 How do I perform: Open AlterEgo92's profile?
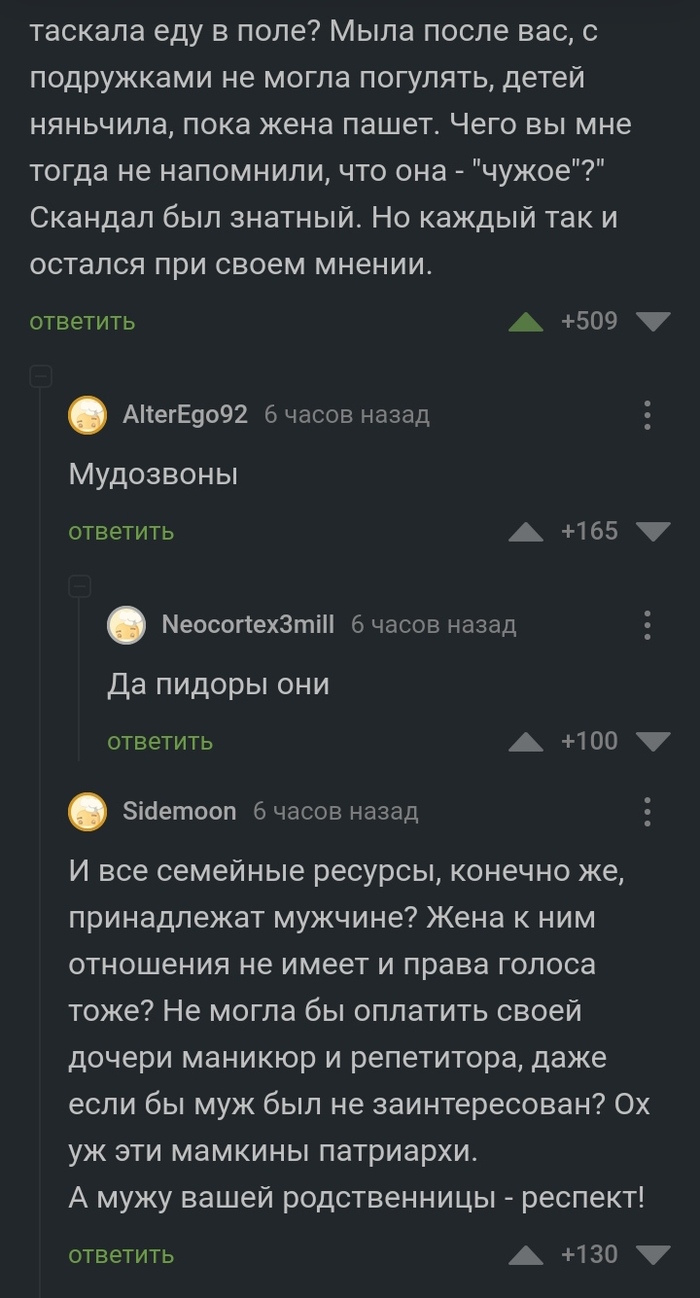coord(184,414)
